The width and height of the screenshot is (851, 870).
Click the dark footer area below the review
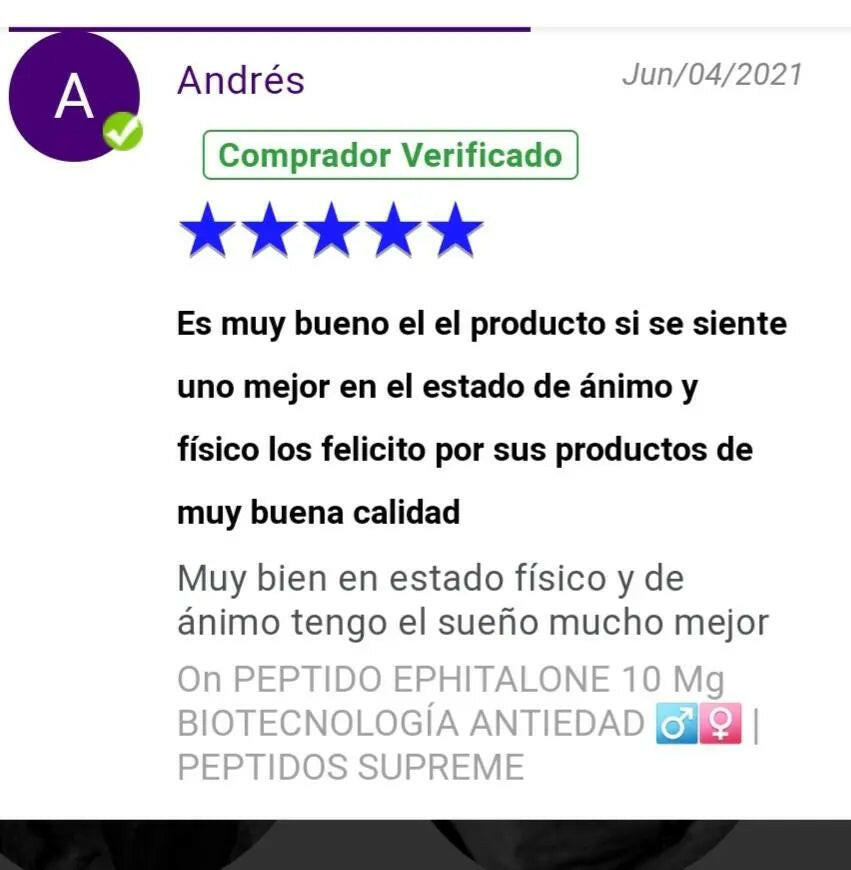(425, 845)
